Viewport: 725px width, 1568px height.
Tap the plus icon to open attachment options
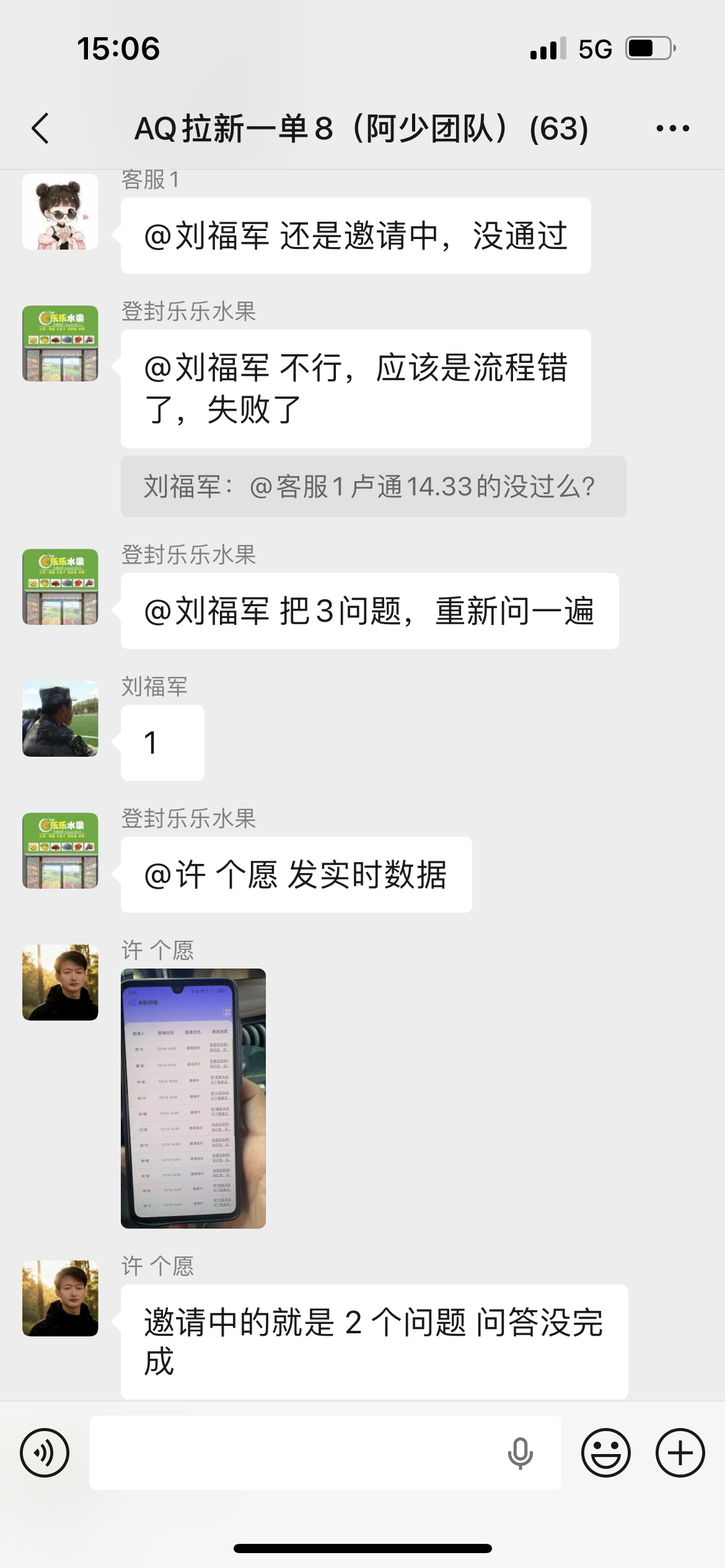coord(680,1452)
